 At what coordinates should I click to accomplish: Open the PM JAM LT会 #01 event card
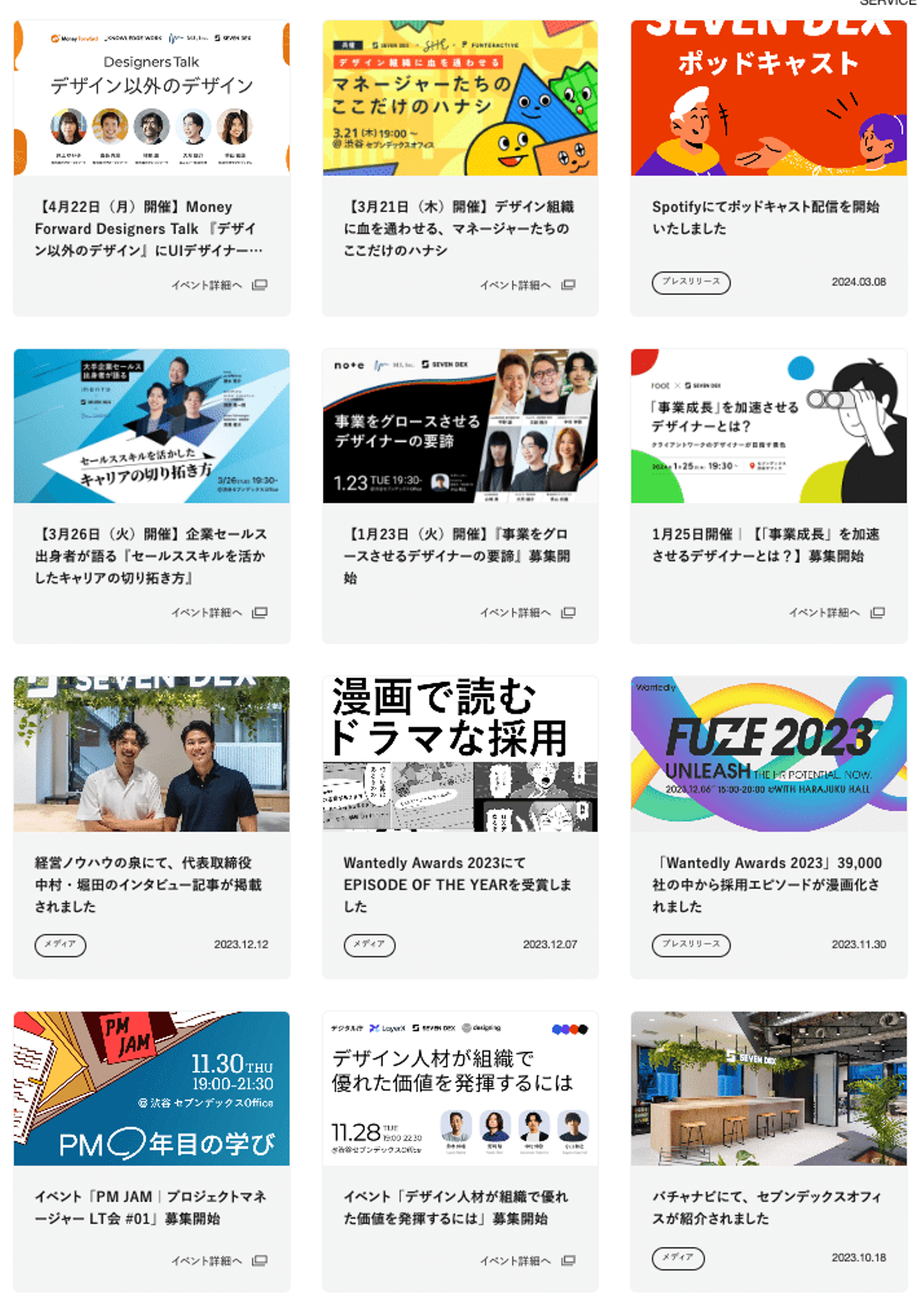[151, 1207]
